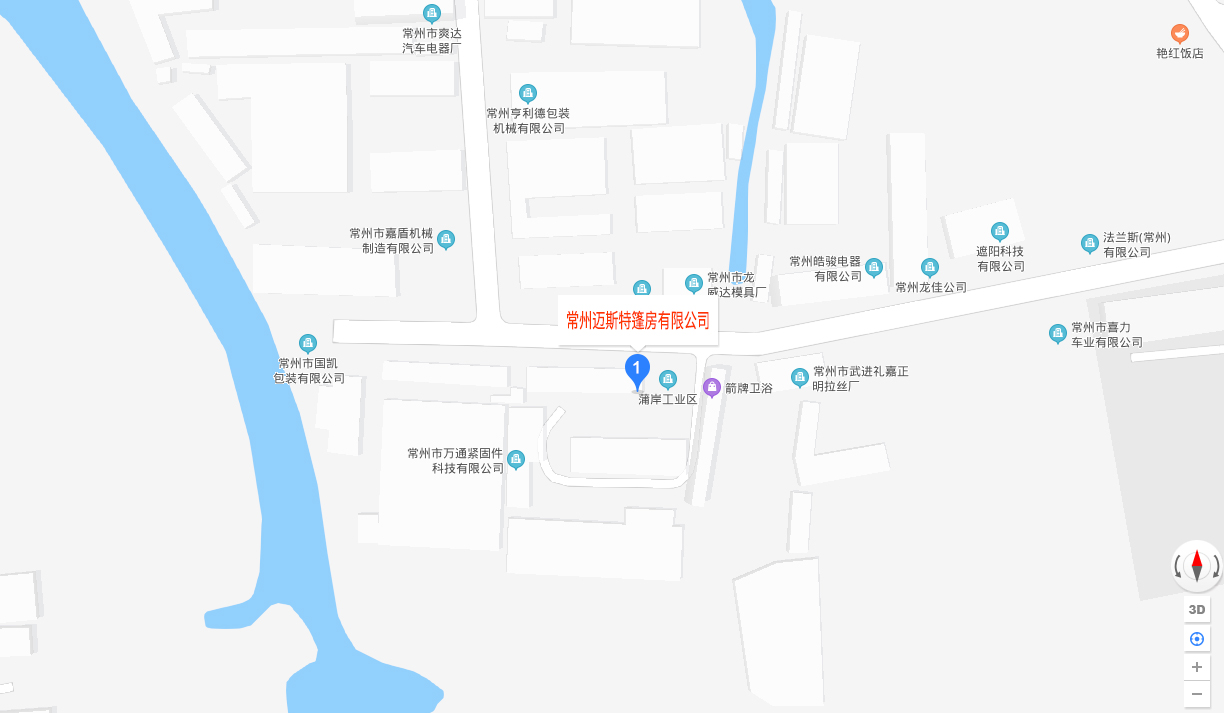This screenshot has width=1224, height=713.
Task: Open the 常州市国凯包装有限公司 marker
Action: click(x=308, y=343)
